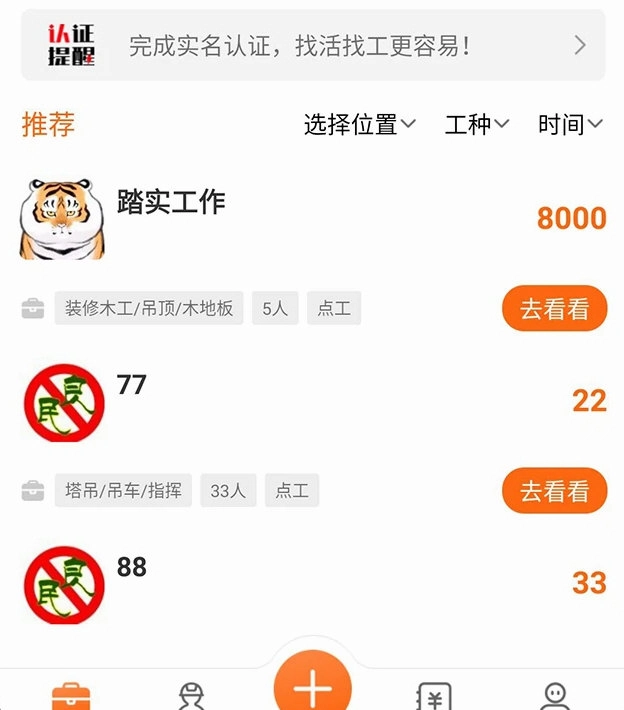
Task: Switch to the briefcase jobs tab
Action: pyautogui.click(x=69, y=695)
